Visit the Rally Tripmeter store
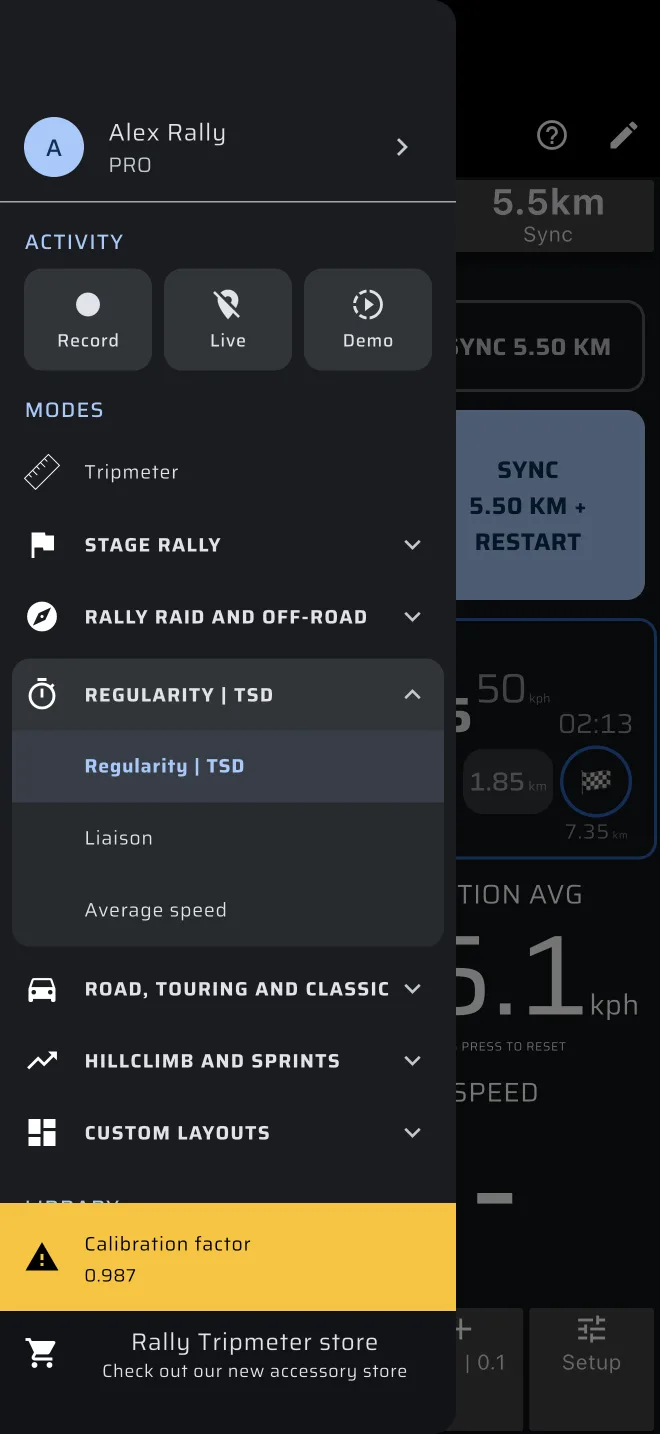Image resolution: width=660 pixels, height=1434 pixels. coord(228,1355)
